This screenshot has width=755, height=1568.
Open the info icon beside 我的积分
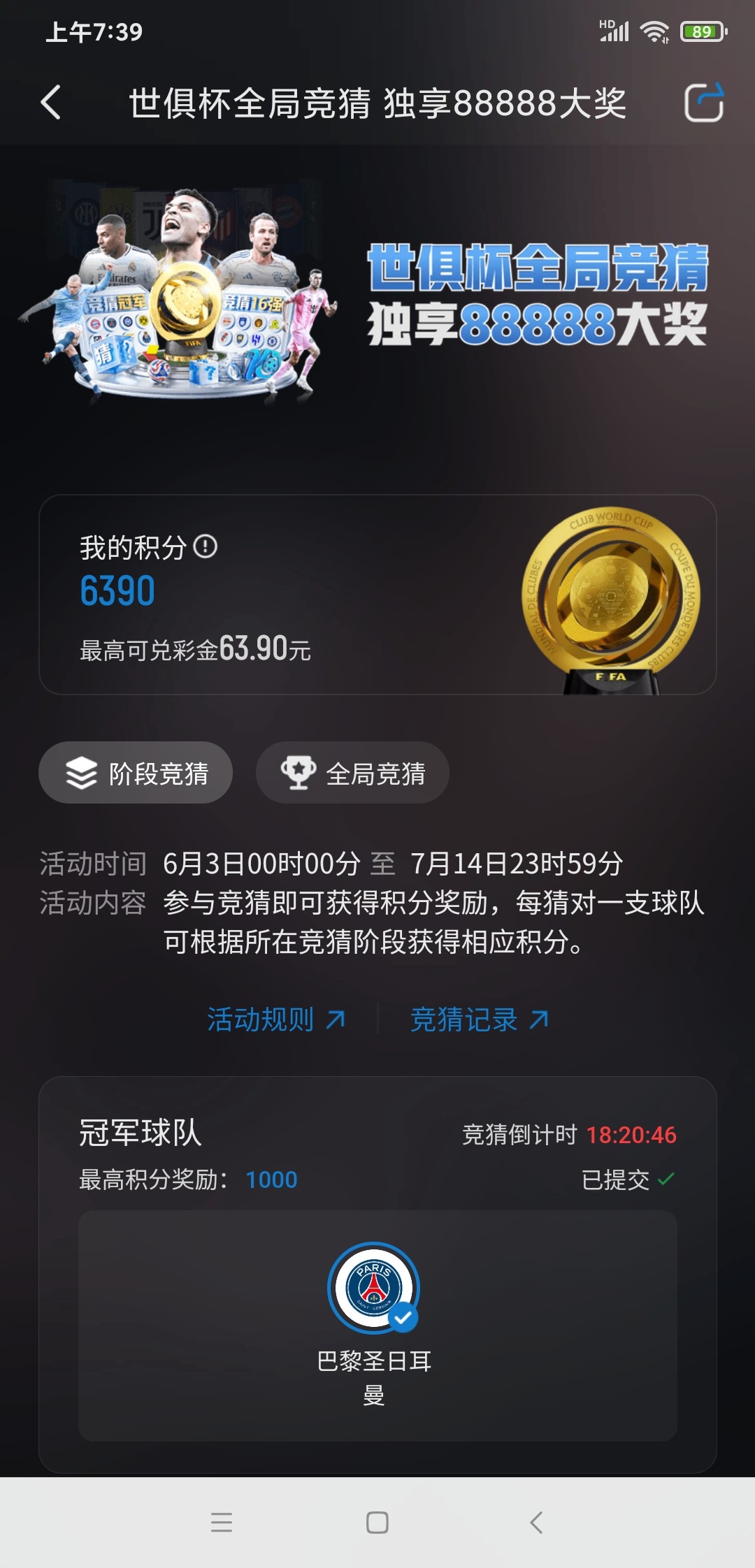[206, 546]
